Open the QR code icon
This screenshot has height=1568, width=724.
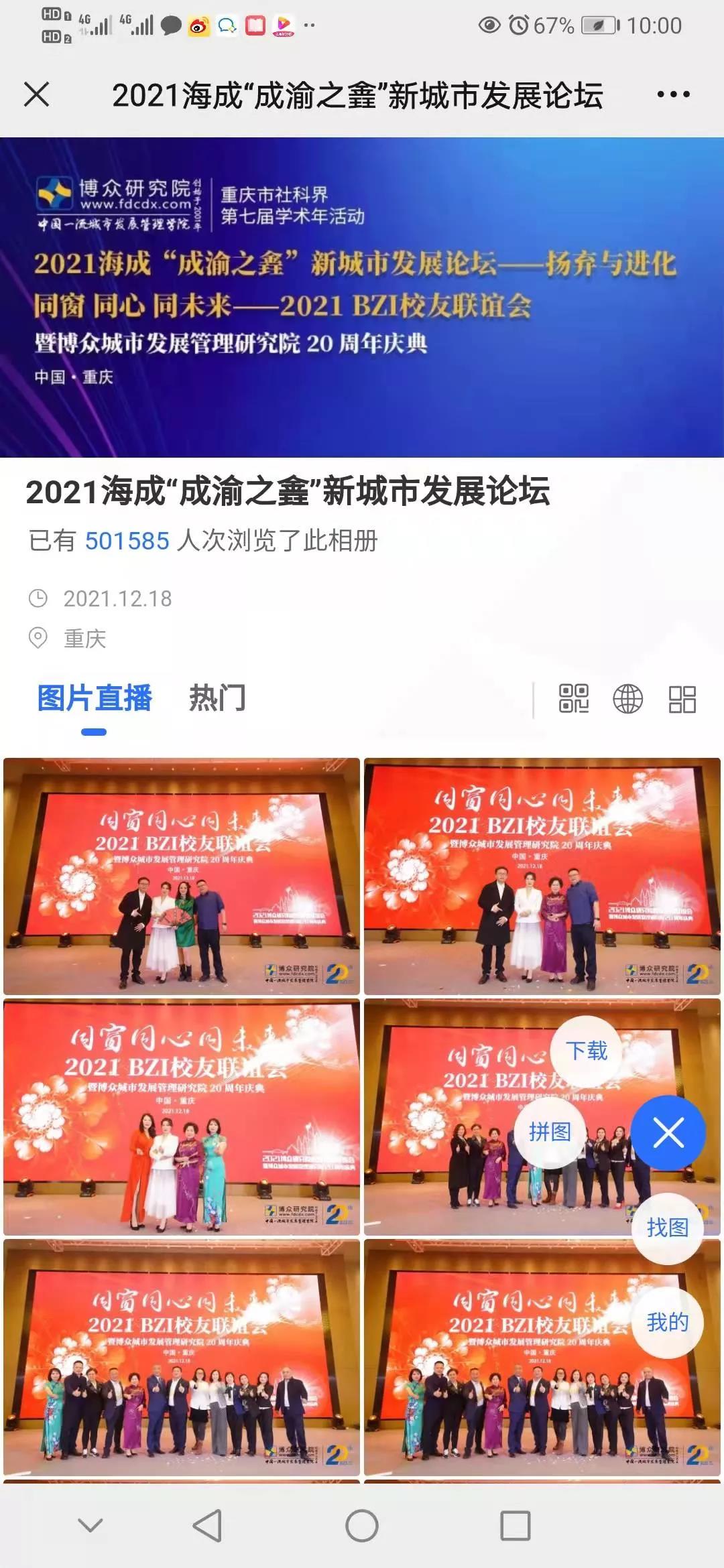(x=574, y=699)
